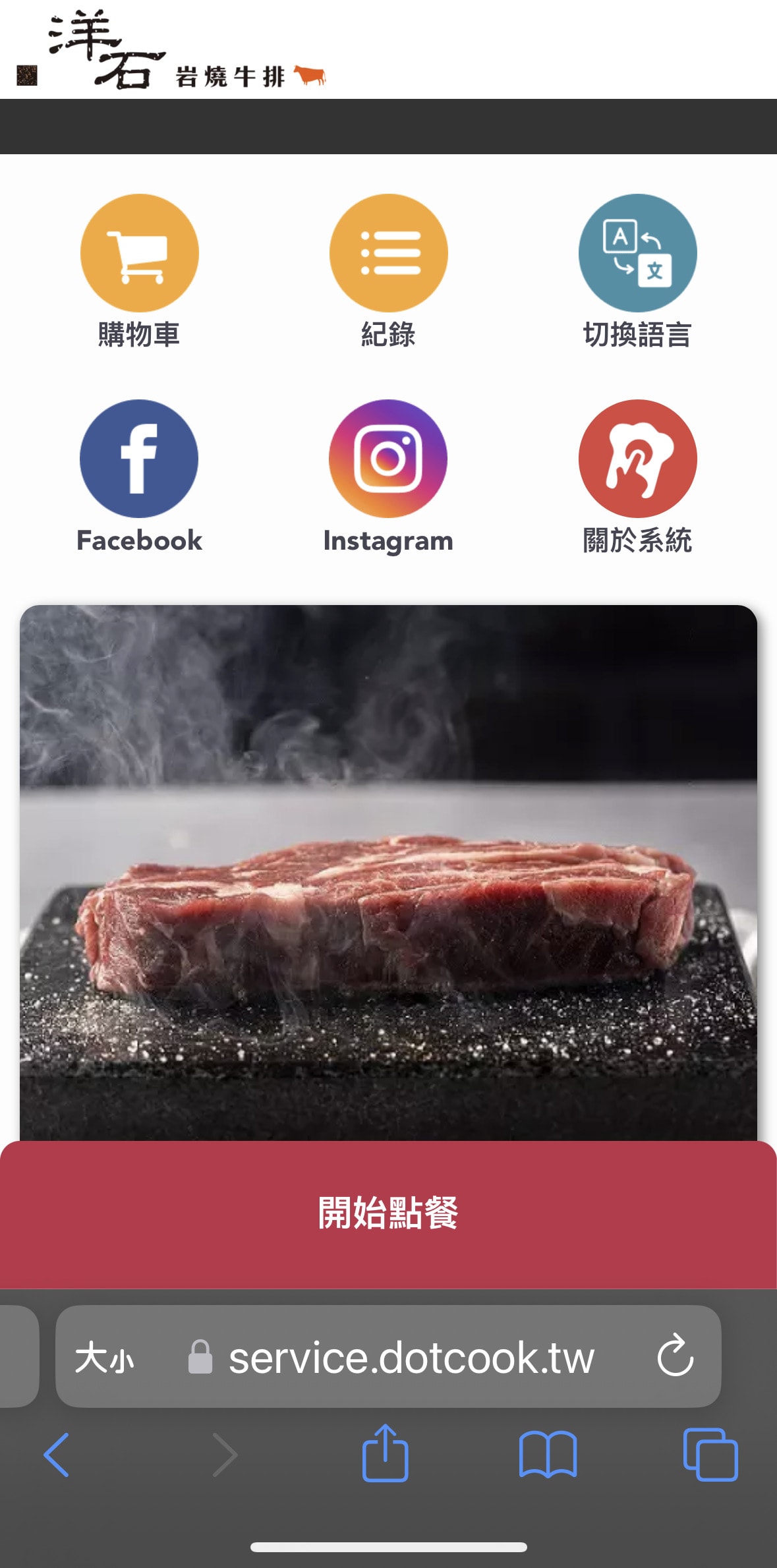
Task: Go back to the previous page
Action: [57, 1455]
